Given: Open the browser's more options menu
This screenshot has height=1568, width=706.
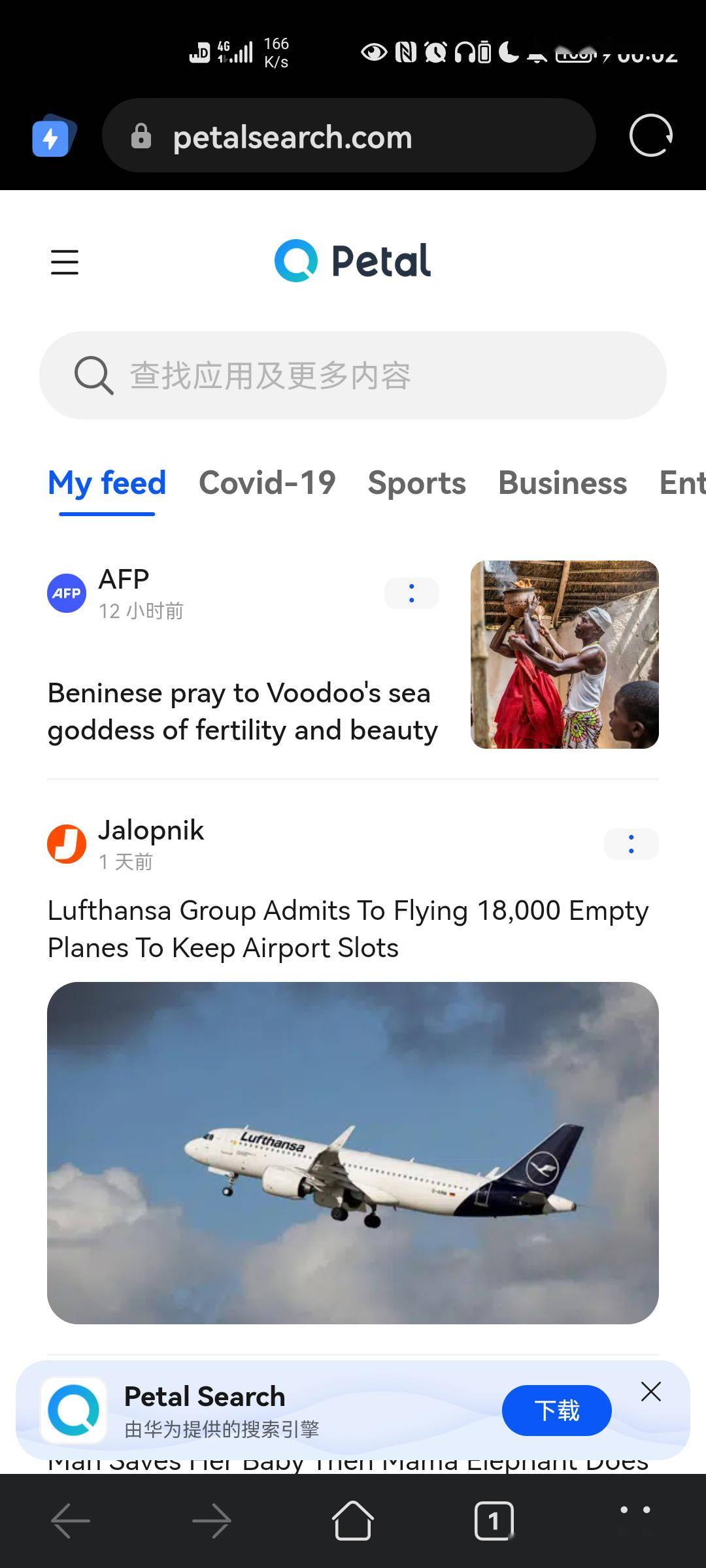Looking at the screenshot, I should [x=635, y=1511].
